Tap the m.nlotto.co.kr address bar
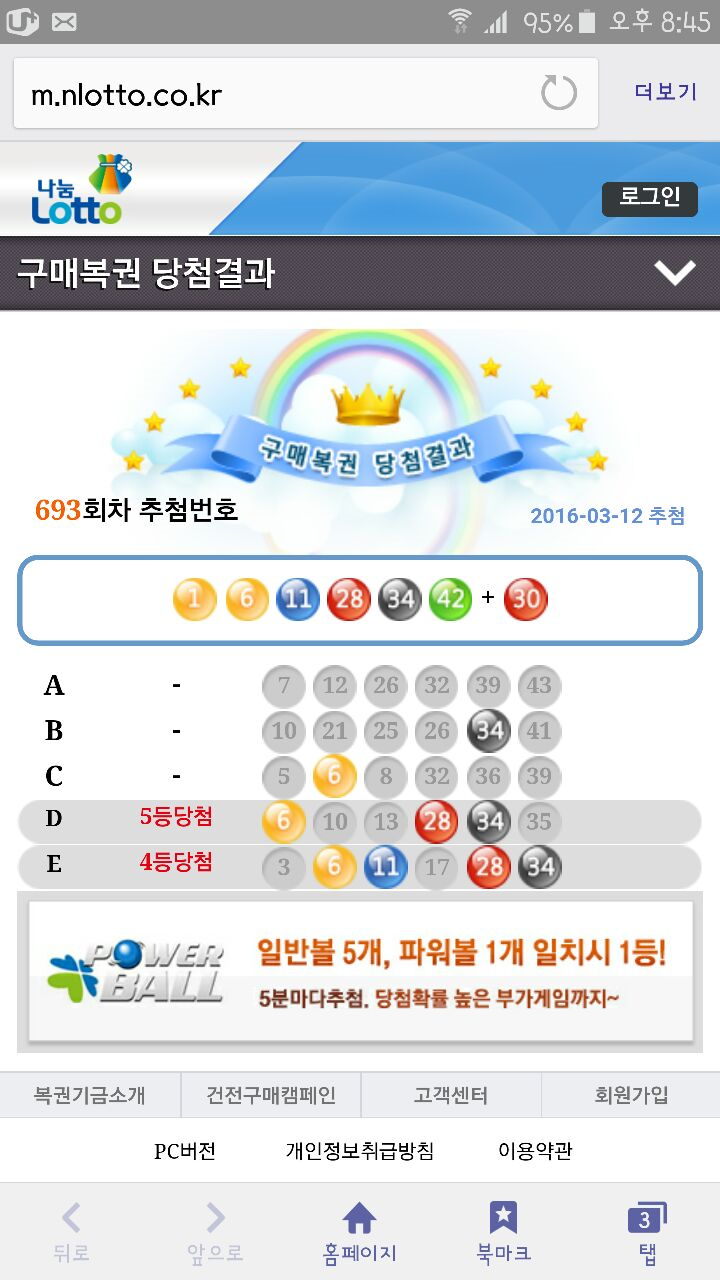The height and width of the screenshot is (1280, 720). (270, 94)
